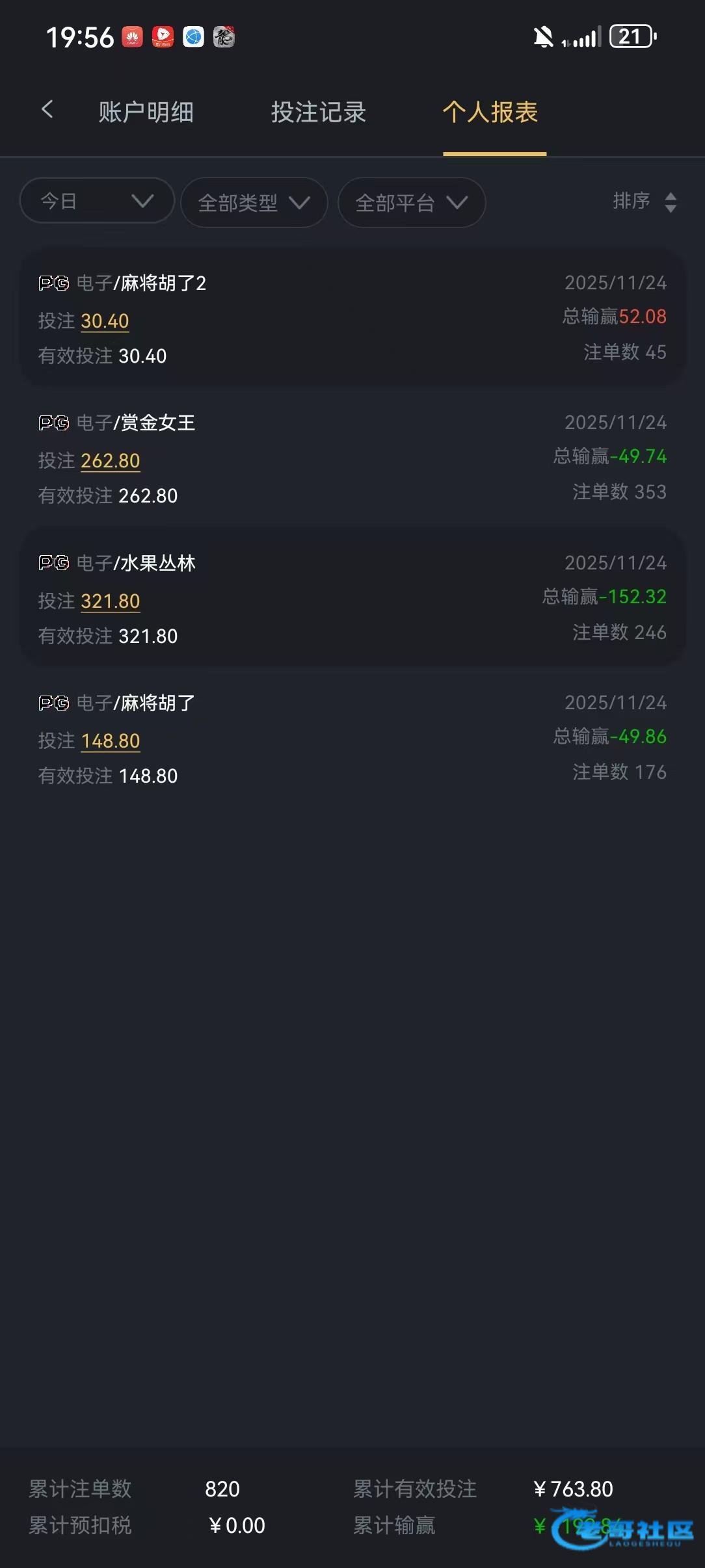Select the 个人报表 tab
This screenshot has height=1568, width=705.
(490, 112)
